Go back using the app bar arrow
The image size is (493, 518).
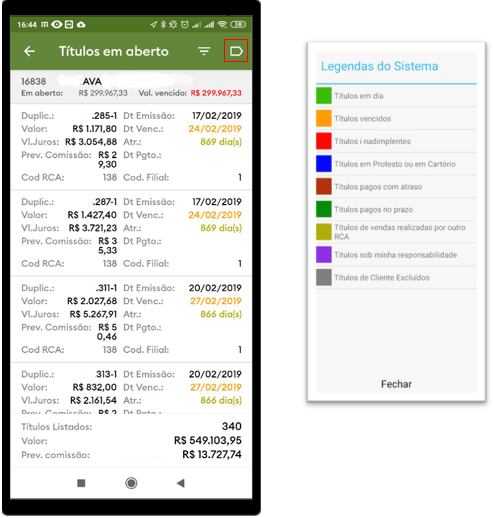tap(30, 51)
